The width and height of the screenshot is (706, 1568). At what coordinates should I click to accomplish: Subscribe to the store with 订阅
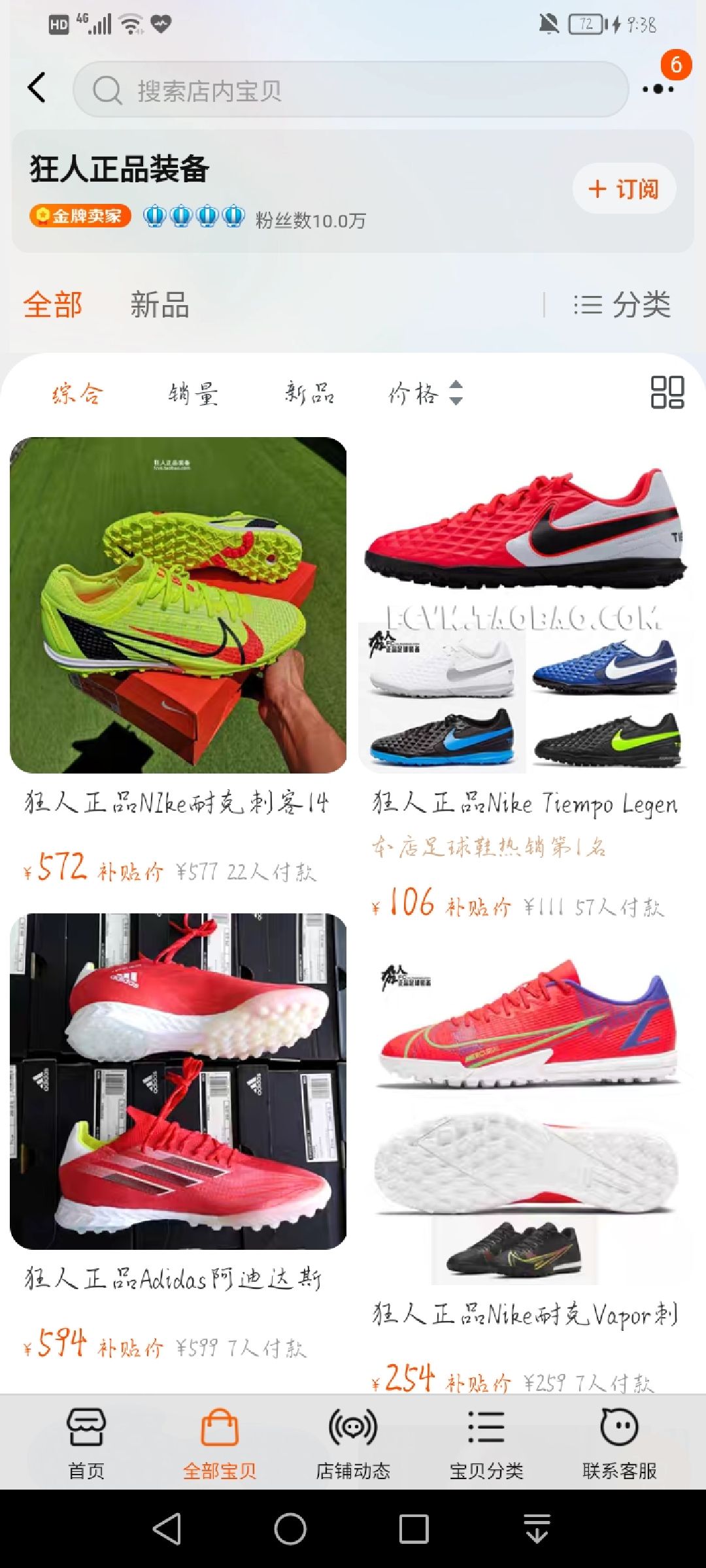(624, 189)
